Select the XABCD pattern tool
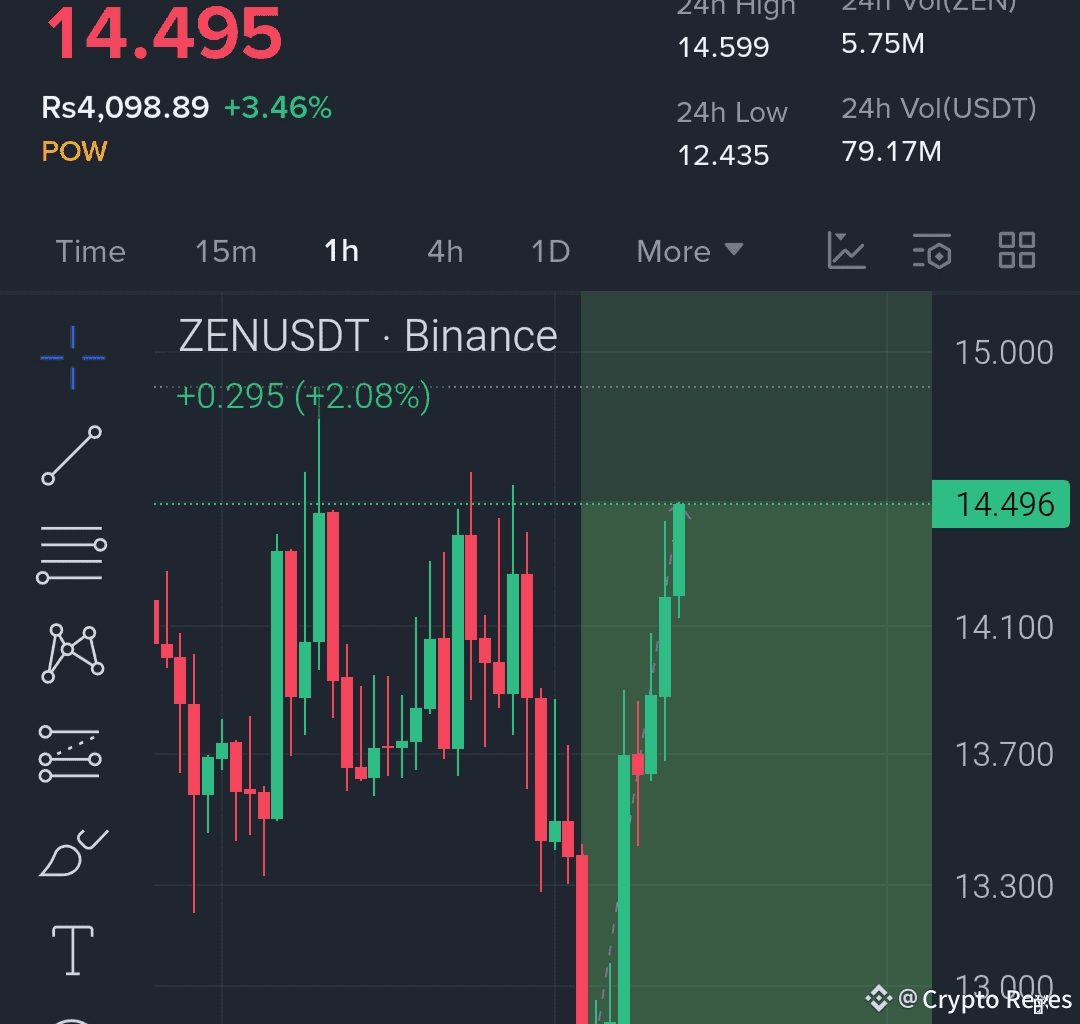Screen dimensions: 1080x1024 click(x=72, y=653)
